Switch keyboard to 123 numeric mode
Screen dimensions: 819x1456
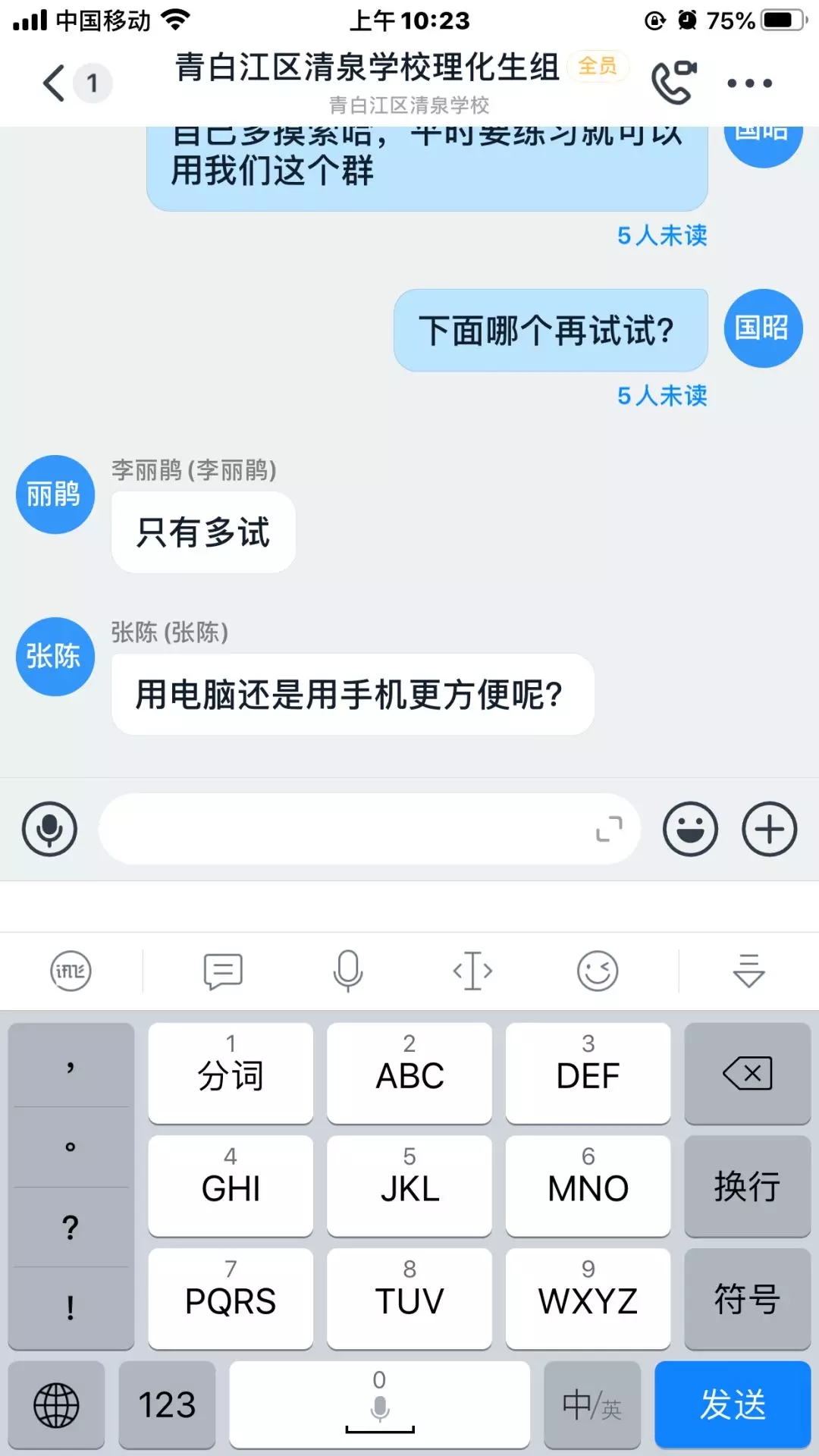pyautogui.click(x=168, y=1404)
